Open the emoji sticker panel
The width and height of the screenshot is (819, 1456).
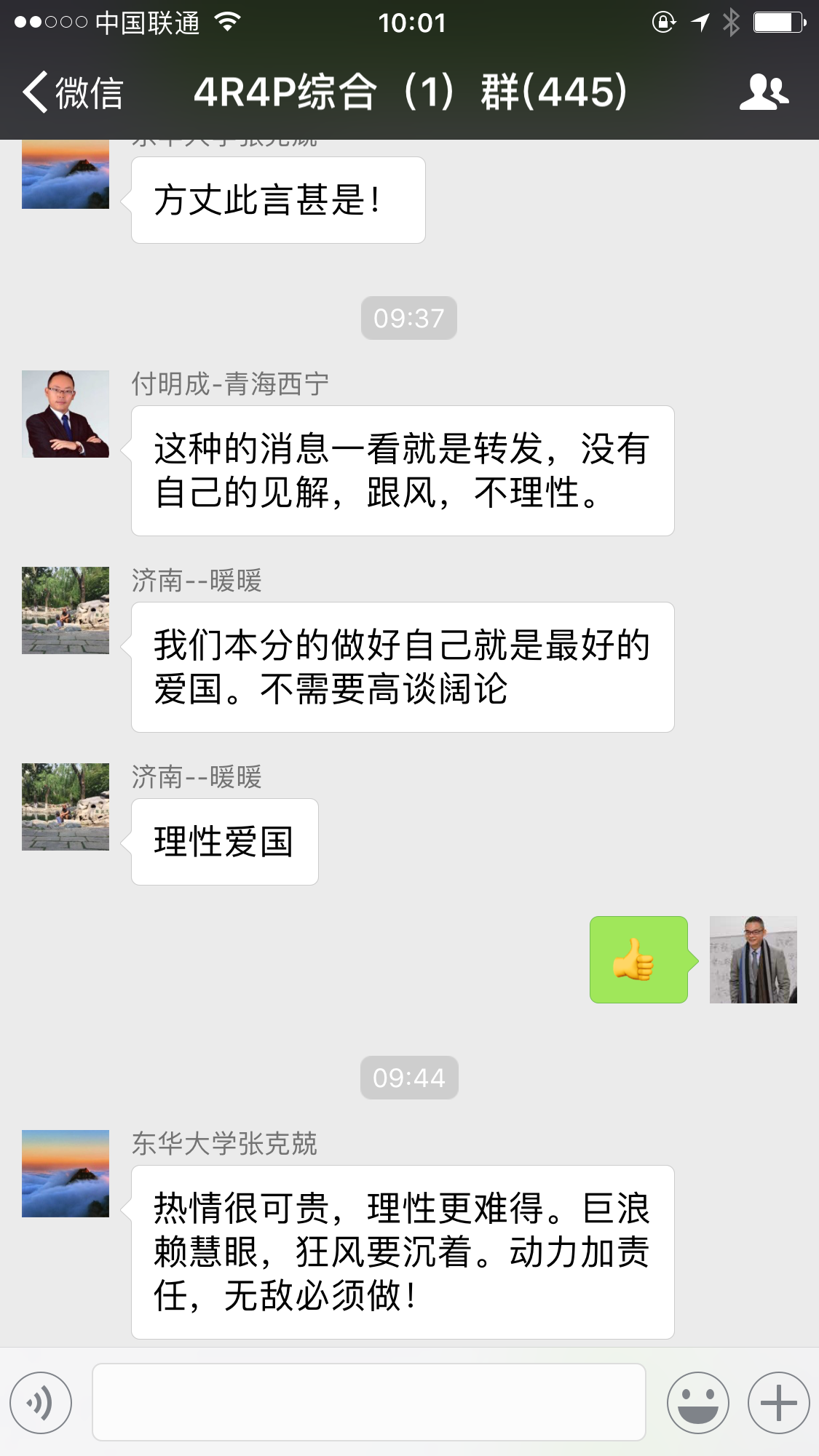697,1402
